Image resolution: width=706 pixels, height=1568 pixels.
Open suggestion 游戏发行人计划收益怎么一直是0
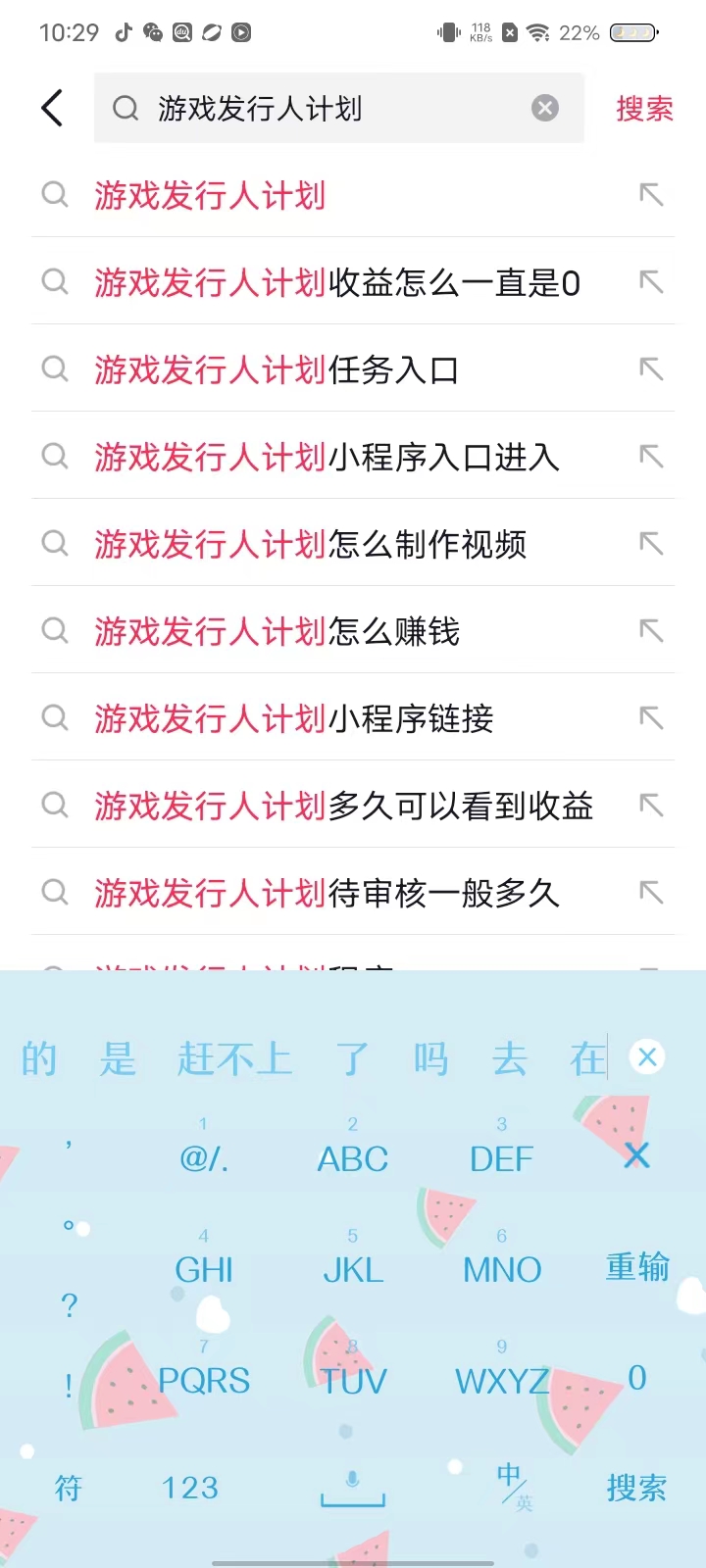click(x=337, y=283)
